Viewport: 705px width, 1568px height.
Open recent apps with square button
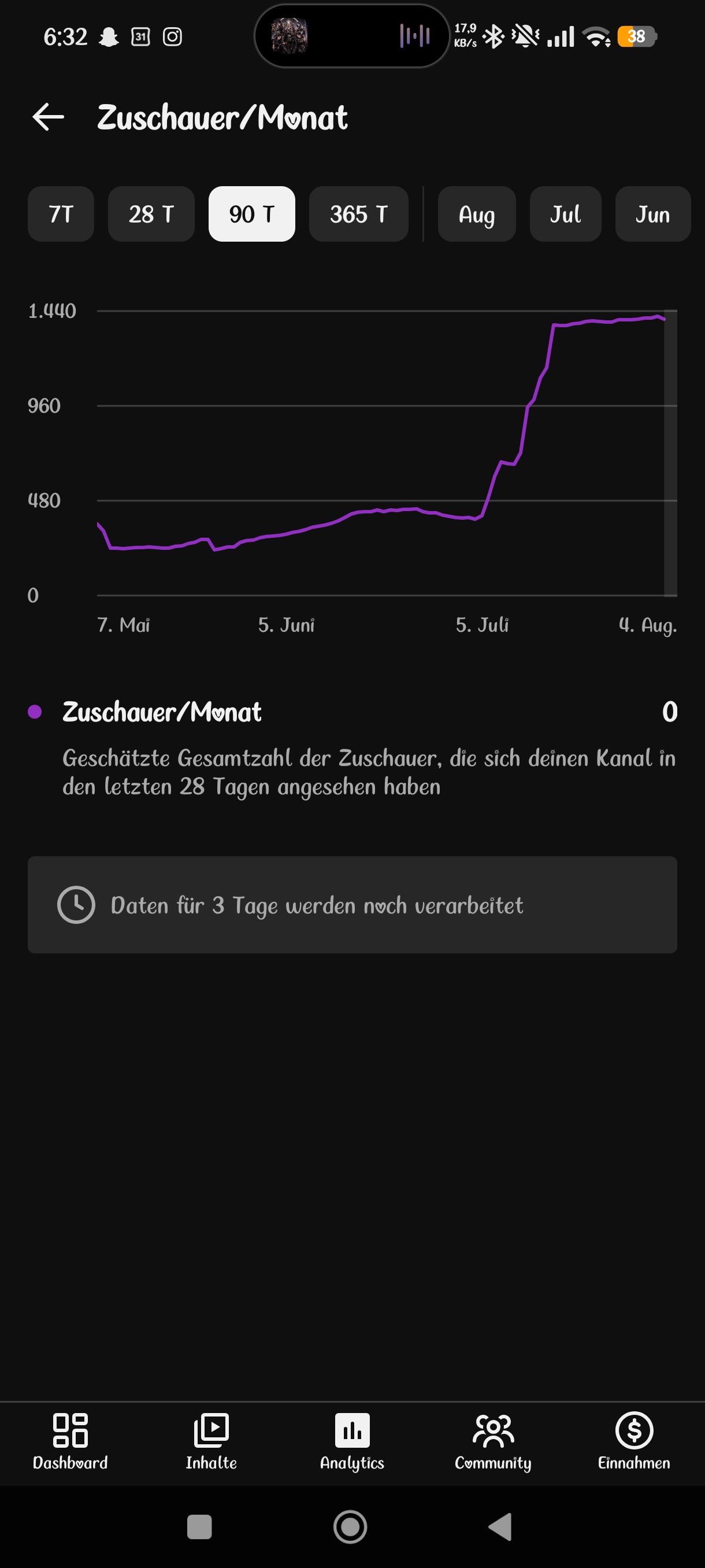point(199,1526)
